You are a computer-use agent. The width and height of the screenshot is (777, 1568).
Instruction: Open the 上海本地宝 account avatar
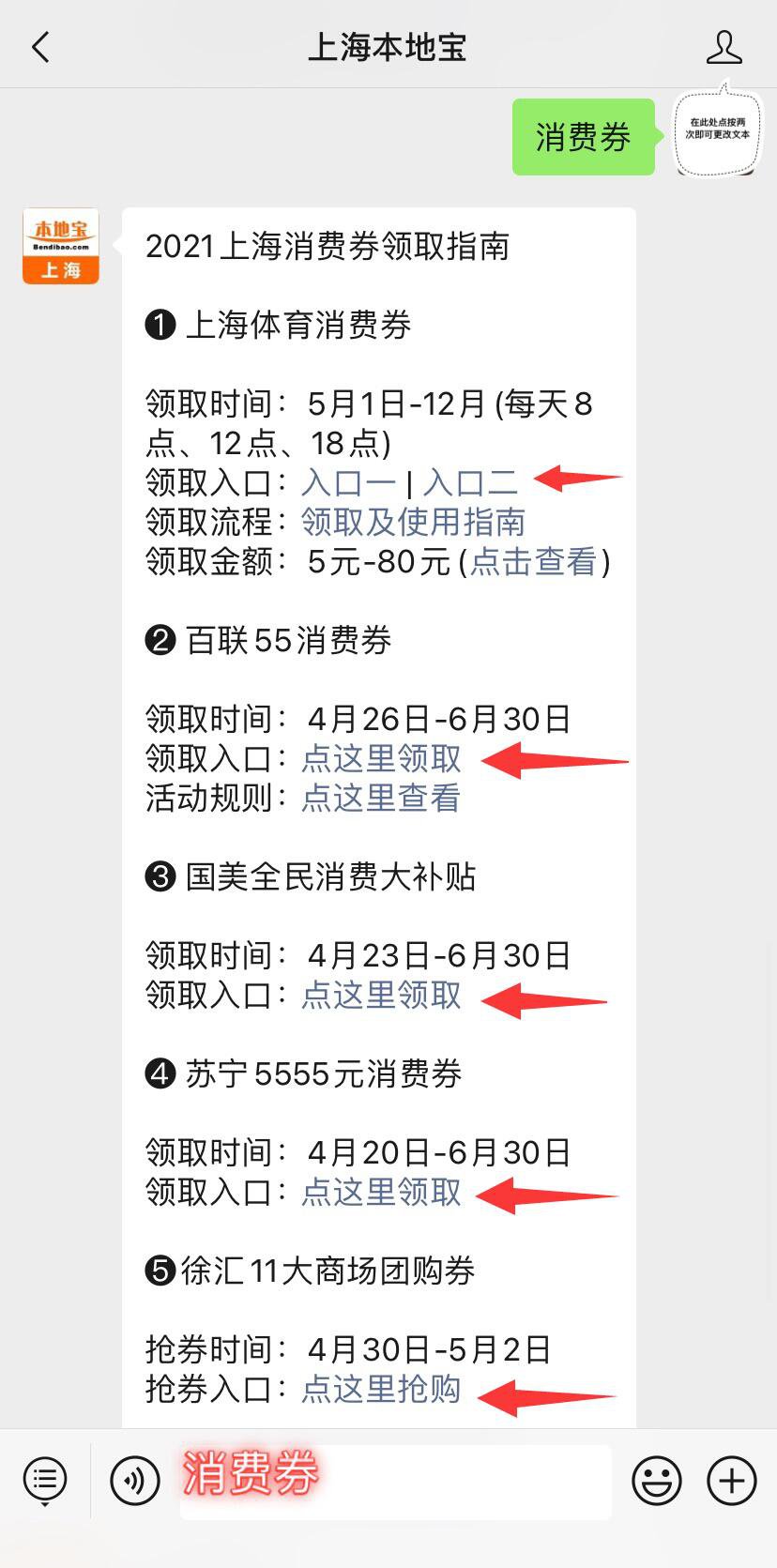point(61,246)
